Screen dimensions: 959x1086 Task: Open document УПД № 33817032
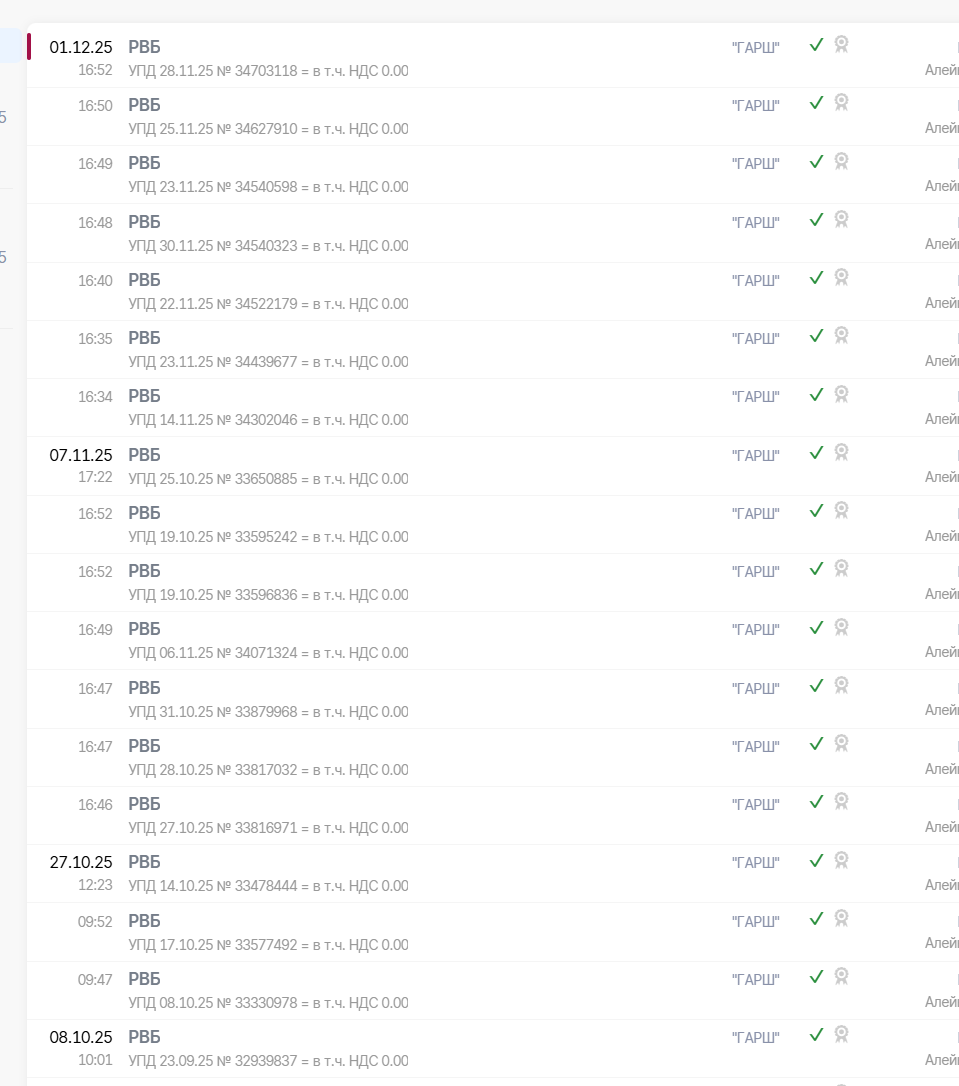268,770
